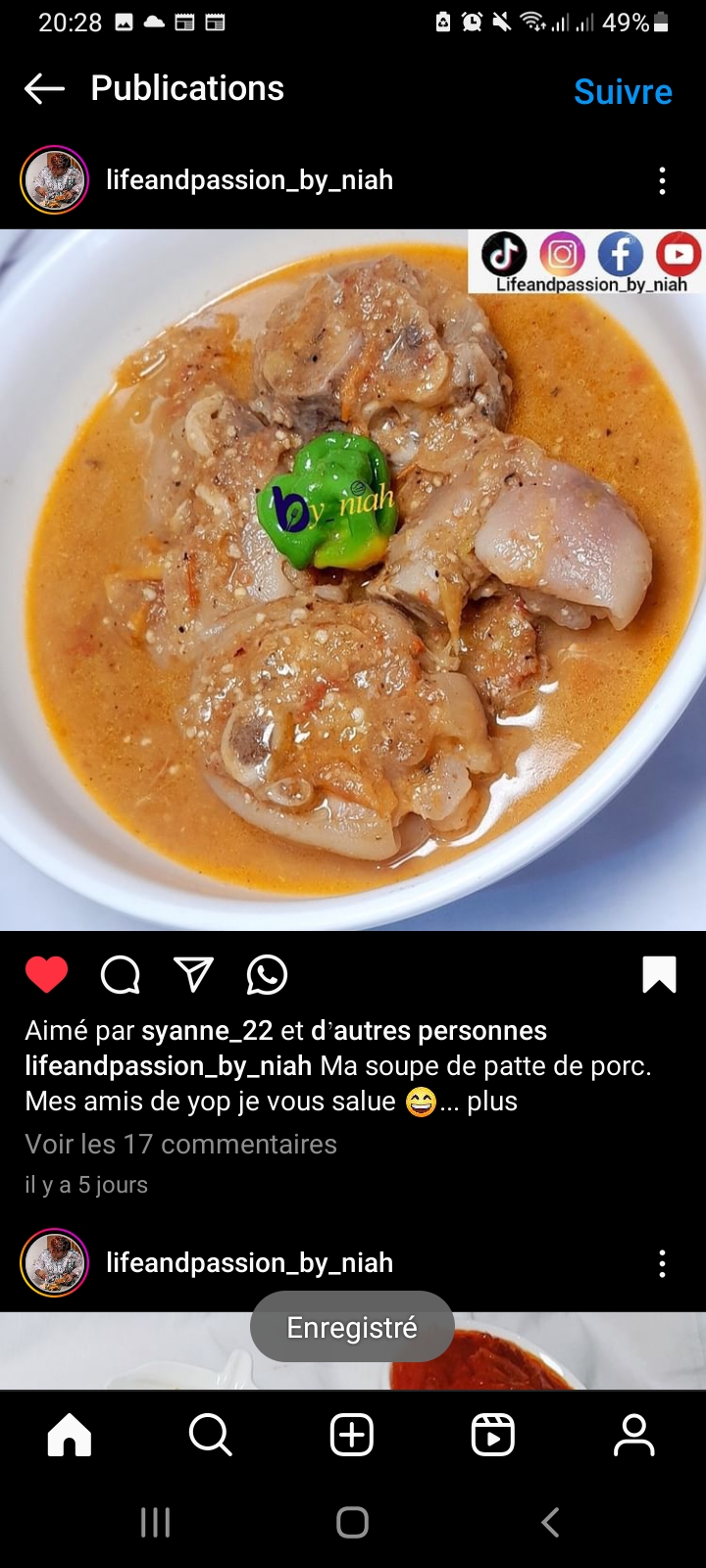The height and width of the screenshot is (1568, 706).
Task: Expand the caption with "plus"
Action: 492,1102
